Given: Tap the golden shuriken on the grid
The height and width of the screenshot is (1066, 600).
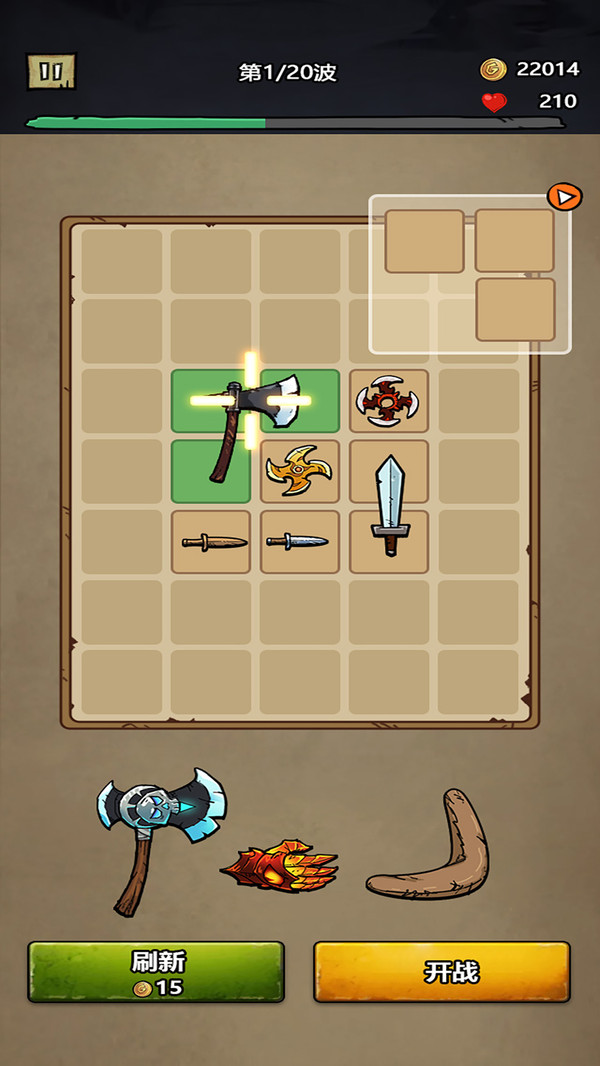Looking at the screenshot, I should pos(299,471).
